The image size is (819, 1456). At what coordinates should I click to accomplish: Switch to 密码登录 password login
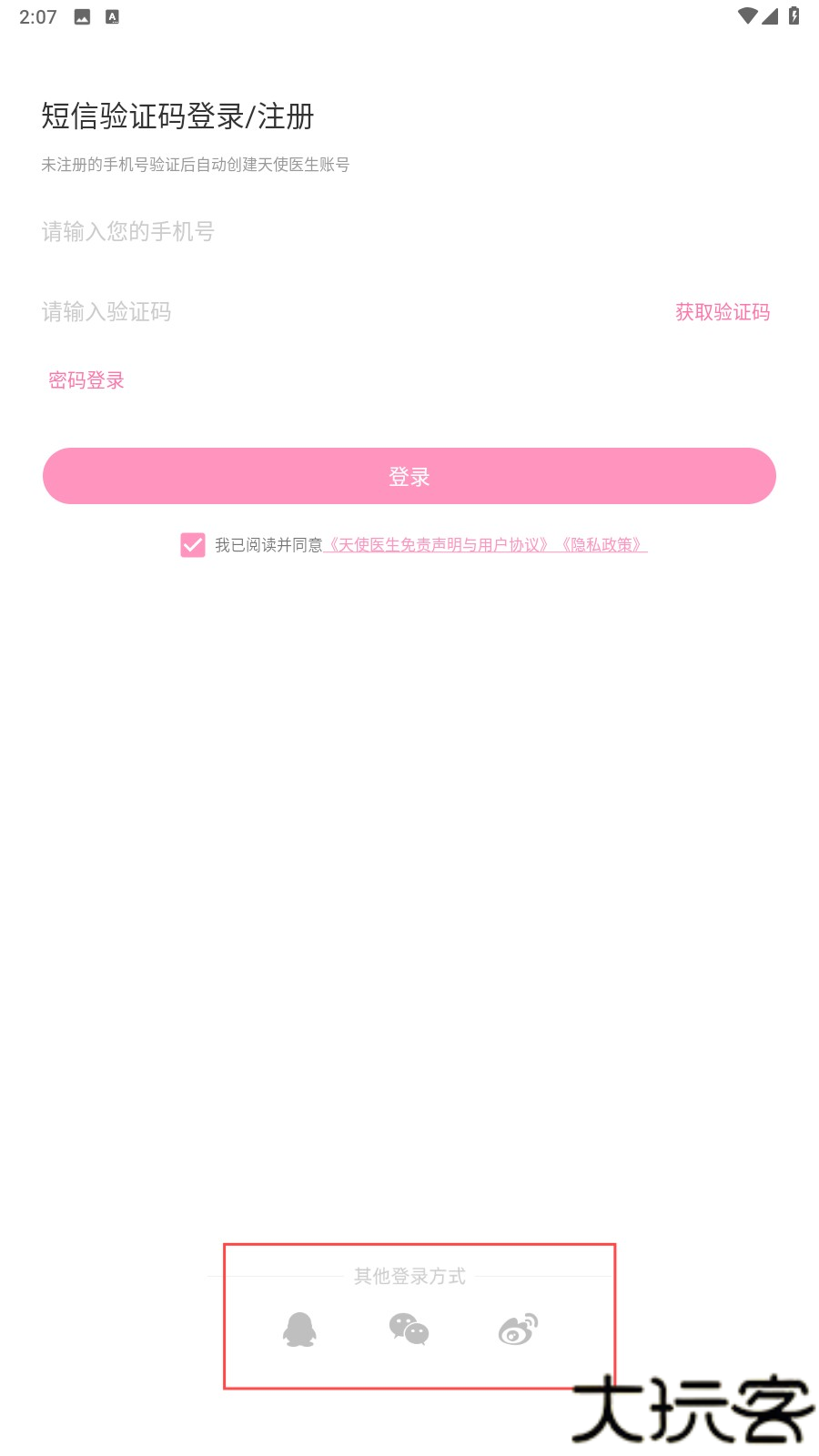pos(86,380)
